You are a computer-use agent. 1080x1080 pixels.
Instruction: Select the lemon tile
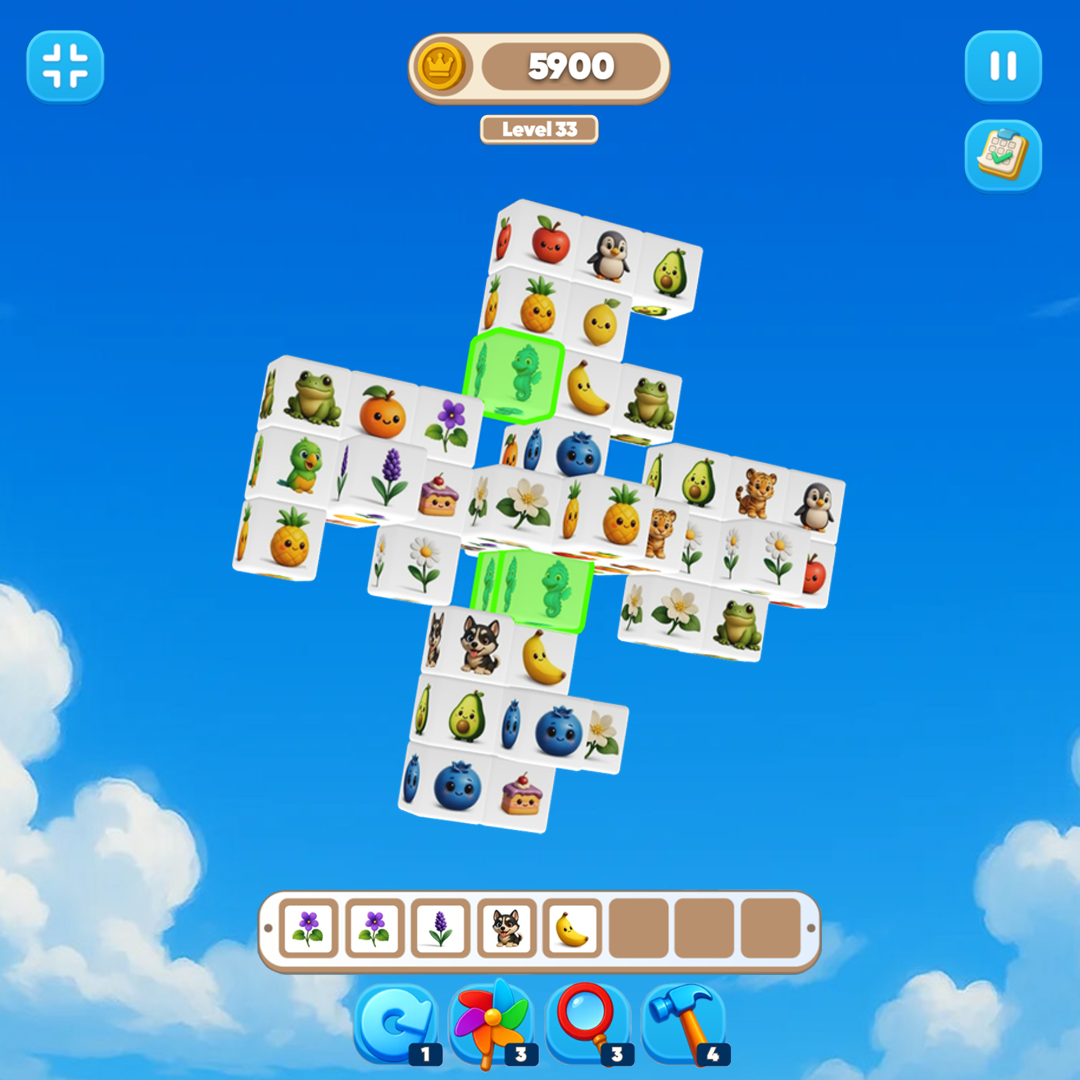point(602,322)
